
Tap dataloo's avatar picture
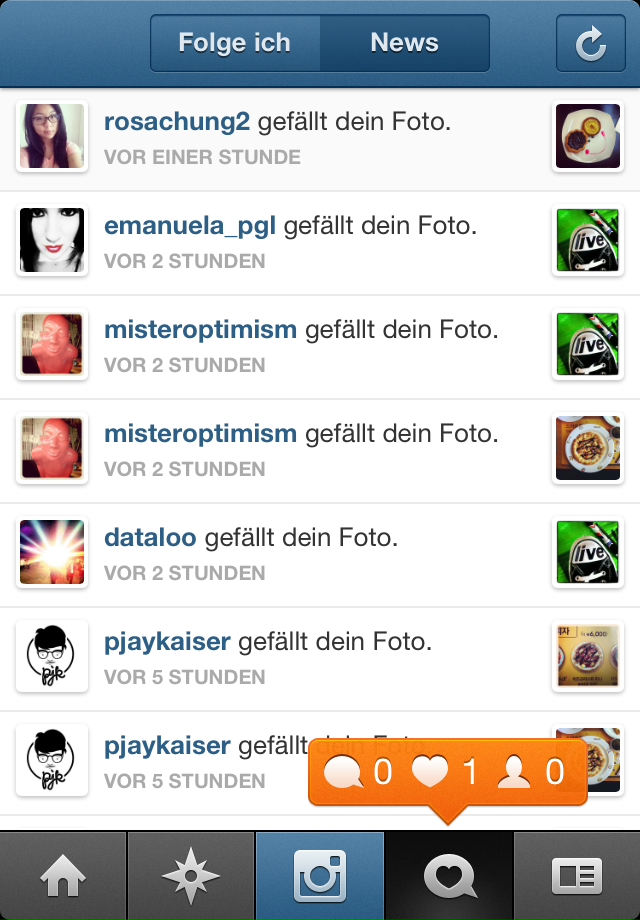[x=52, y=554]
